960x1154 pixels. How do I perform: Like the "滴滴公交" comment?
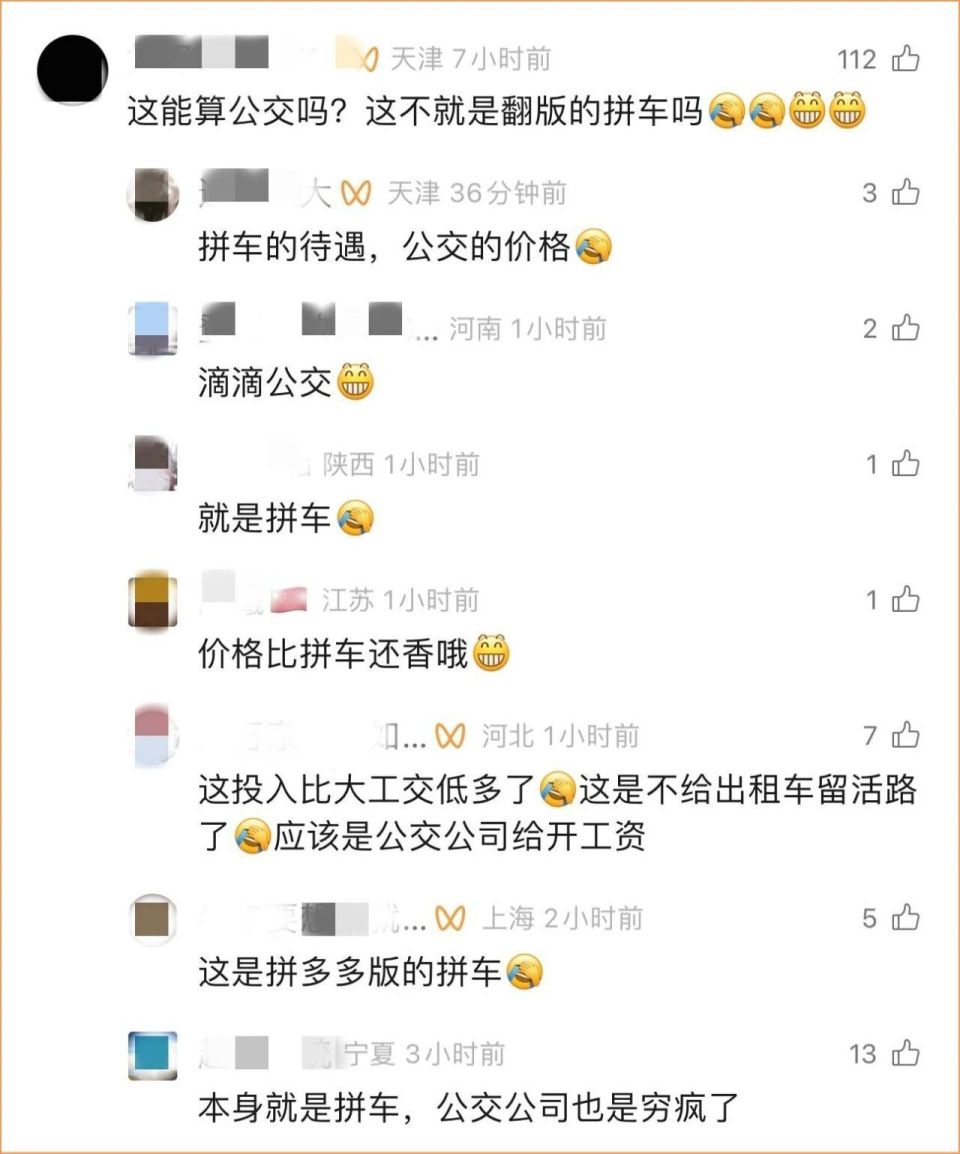[906, 328]
